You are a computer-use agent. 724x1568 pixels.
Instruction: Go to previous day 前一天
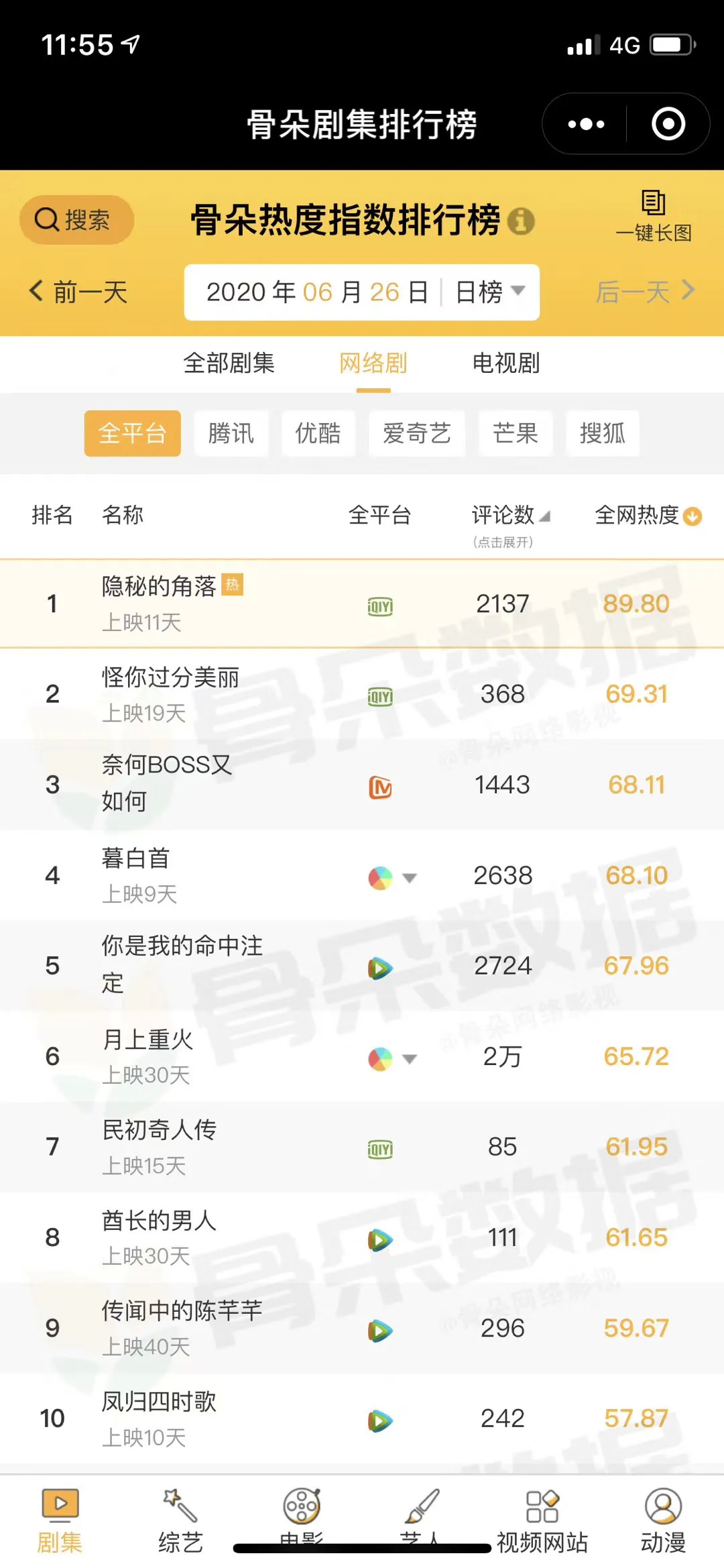[78, 292]
